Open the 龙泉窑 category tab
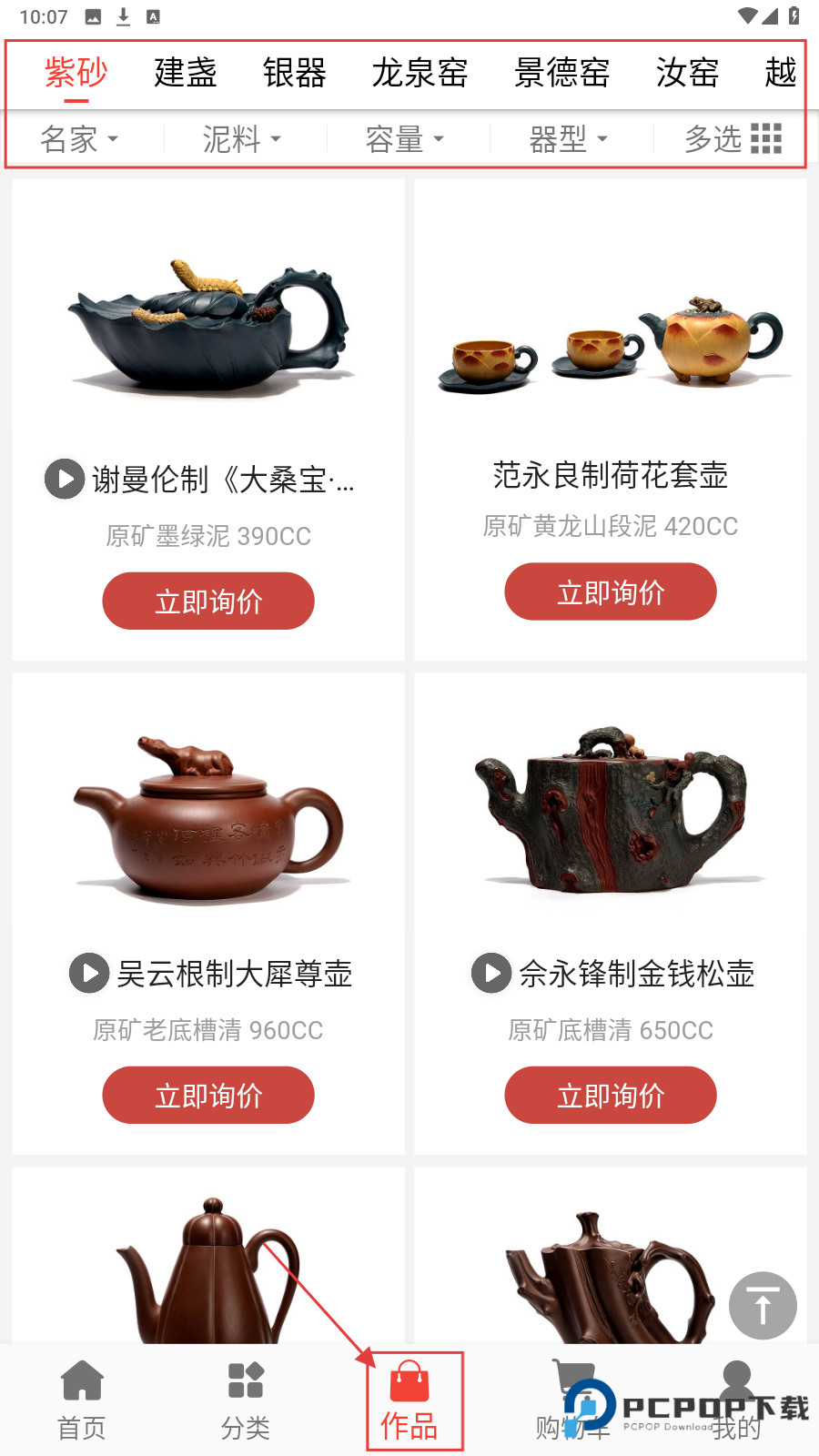The height and width of the screenshot is (1456, 819). pos(420,73)
